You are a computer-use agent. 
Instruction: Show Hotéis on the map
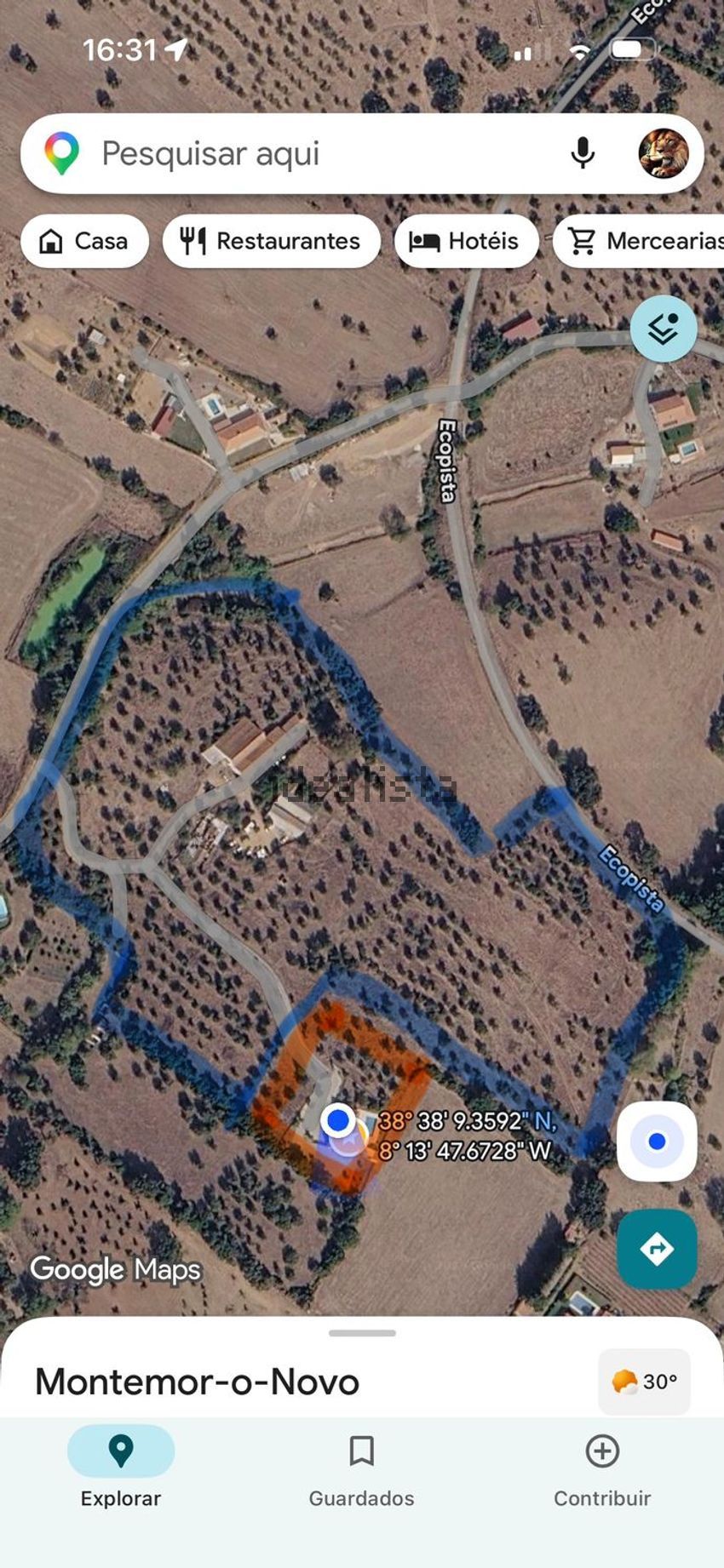[x=466, y=241]
